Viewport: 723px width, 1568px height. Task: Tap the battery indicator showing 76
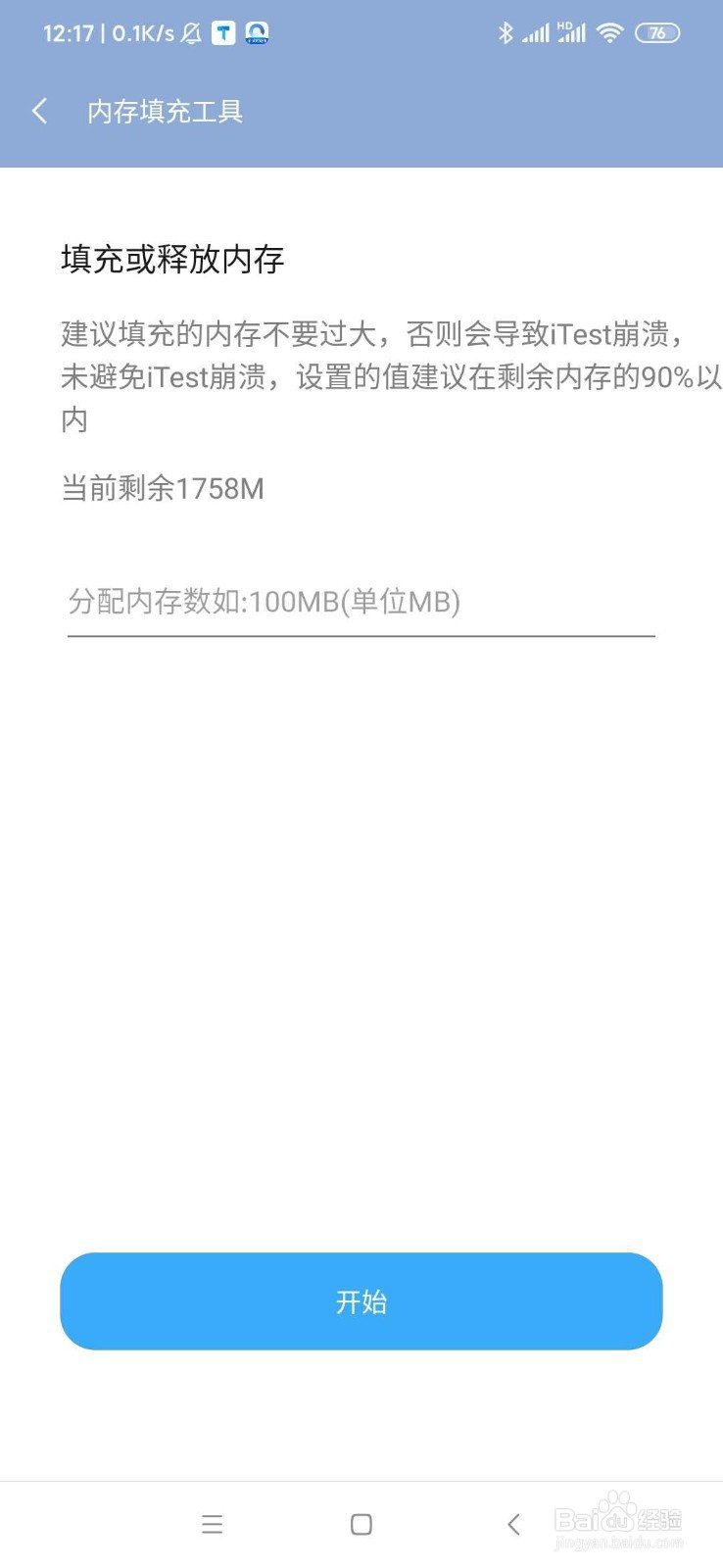point(658,32)
